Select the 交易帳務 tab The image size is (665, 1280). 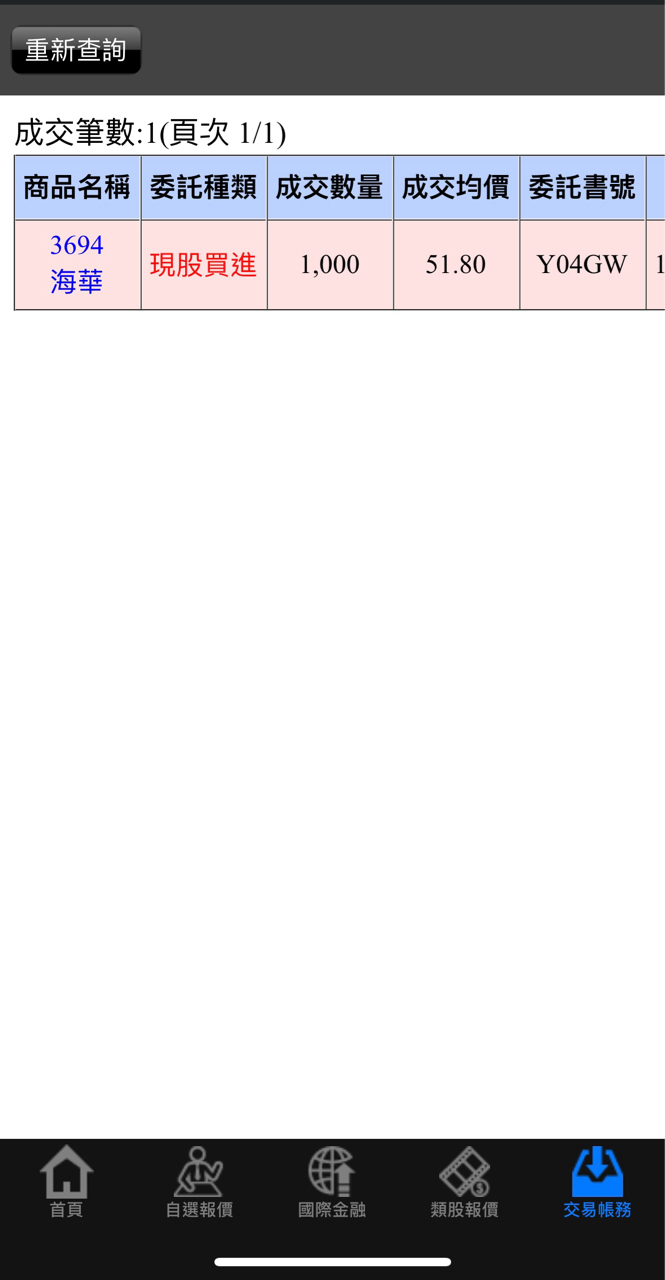(597, 1182)
